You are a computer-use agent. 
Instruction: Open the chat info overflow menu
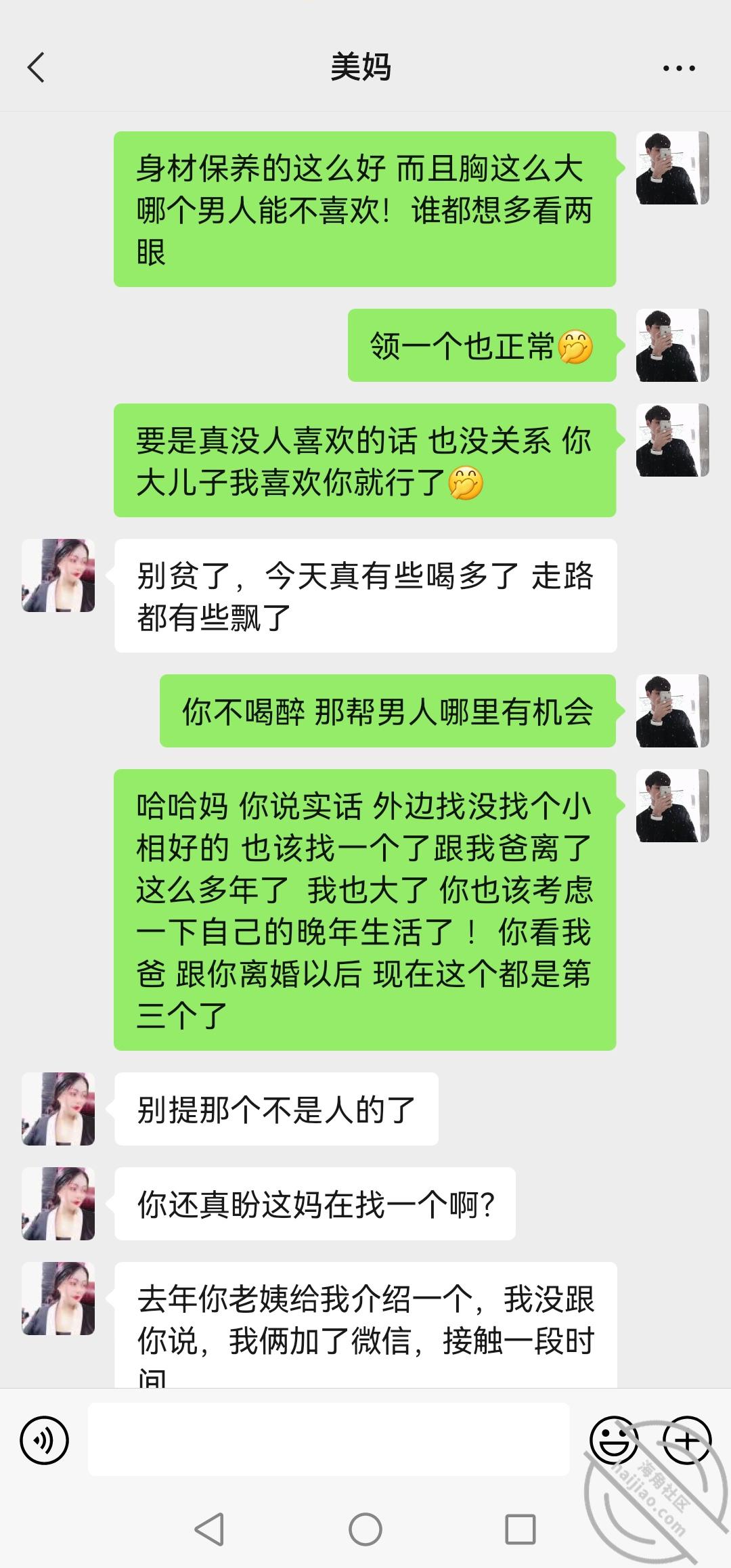pyautogui.click(x=678, y=68)
